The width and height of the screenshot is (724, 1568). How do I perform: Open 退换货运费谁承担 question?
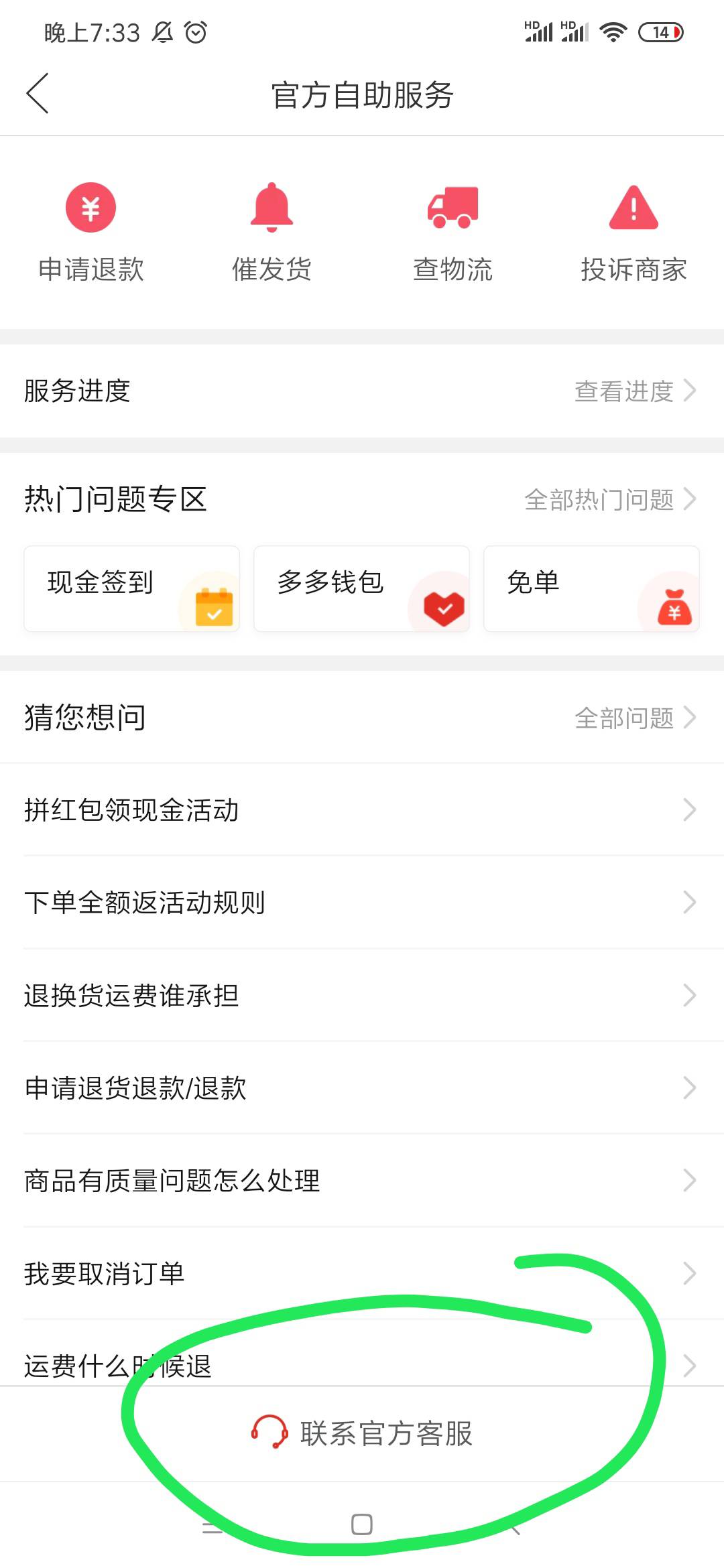362,995
